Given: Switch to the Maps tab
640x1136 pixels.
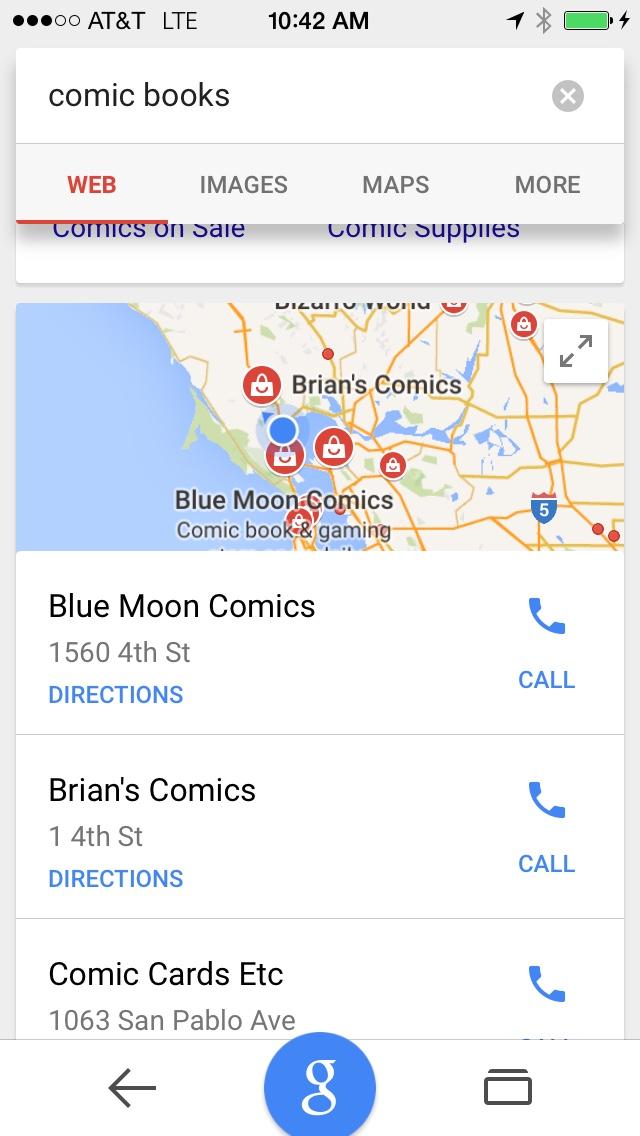Looking at the screenshot, I should pos(395,185).
